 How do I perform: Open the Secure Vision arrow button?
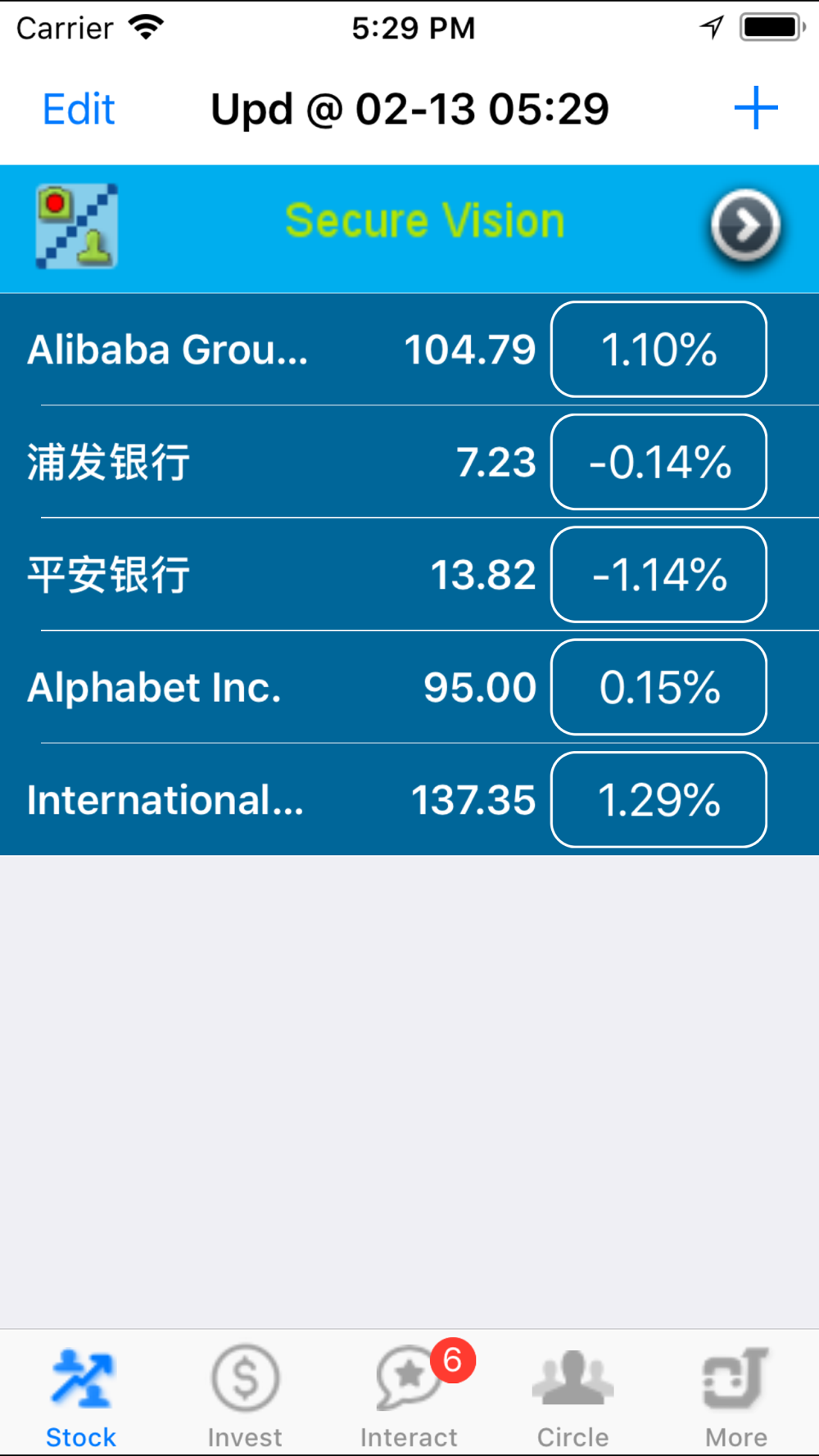tap(744, 226)
